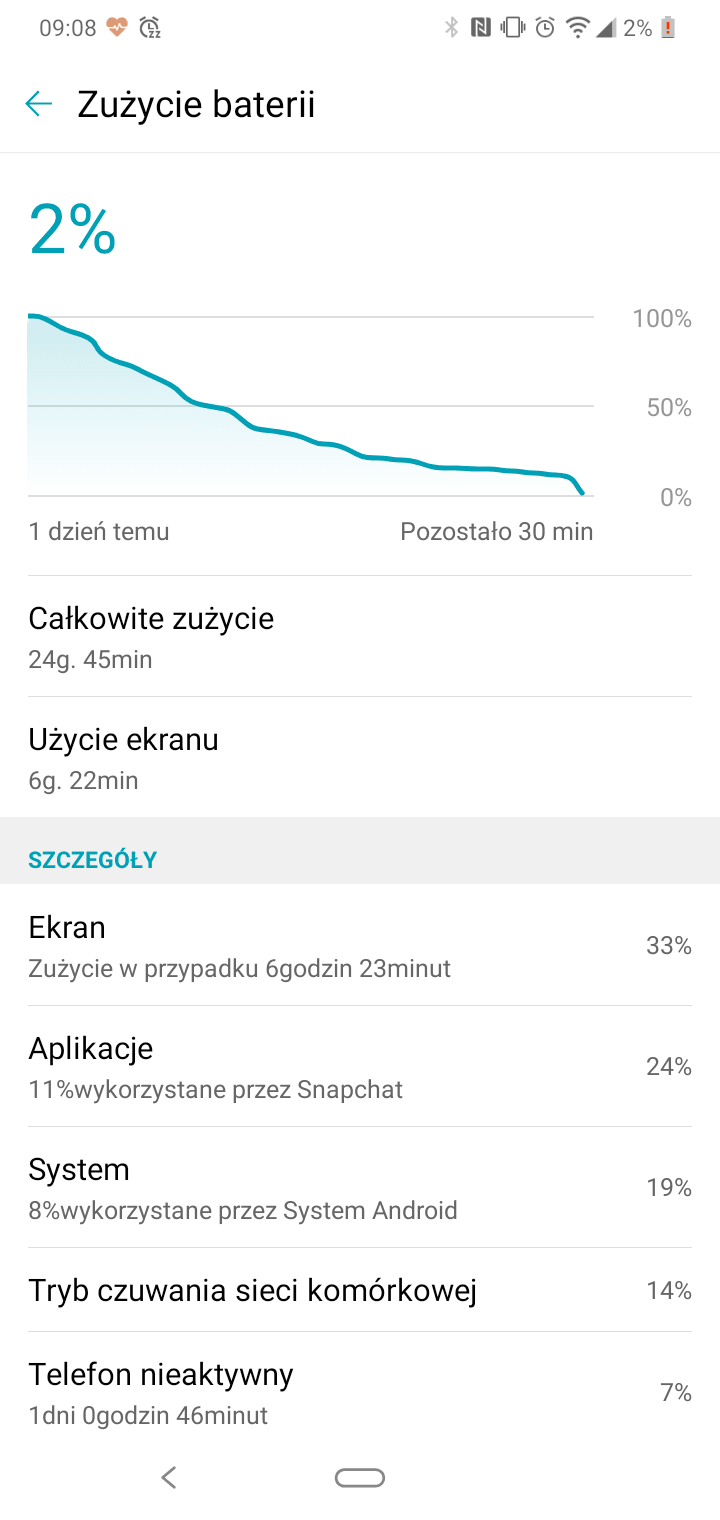Open the Aplikacje usage row
The height and width of the screenshot is (1520, 720).
pyautogui.click(x=360, y=1066)
